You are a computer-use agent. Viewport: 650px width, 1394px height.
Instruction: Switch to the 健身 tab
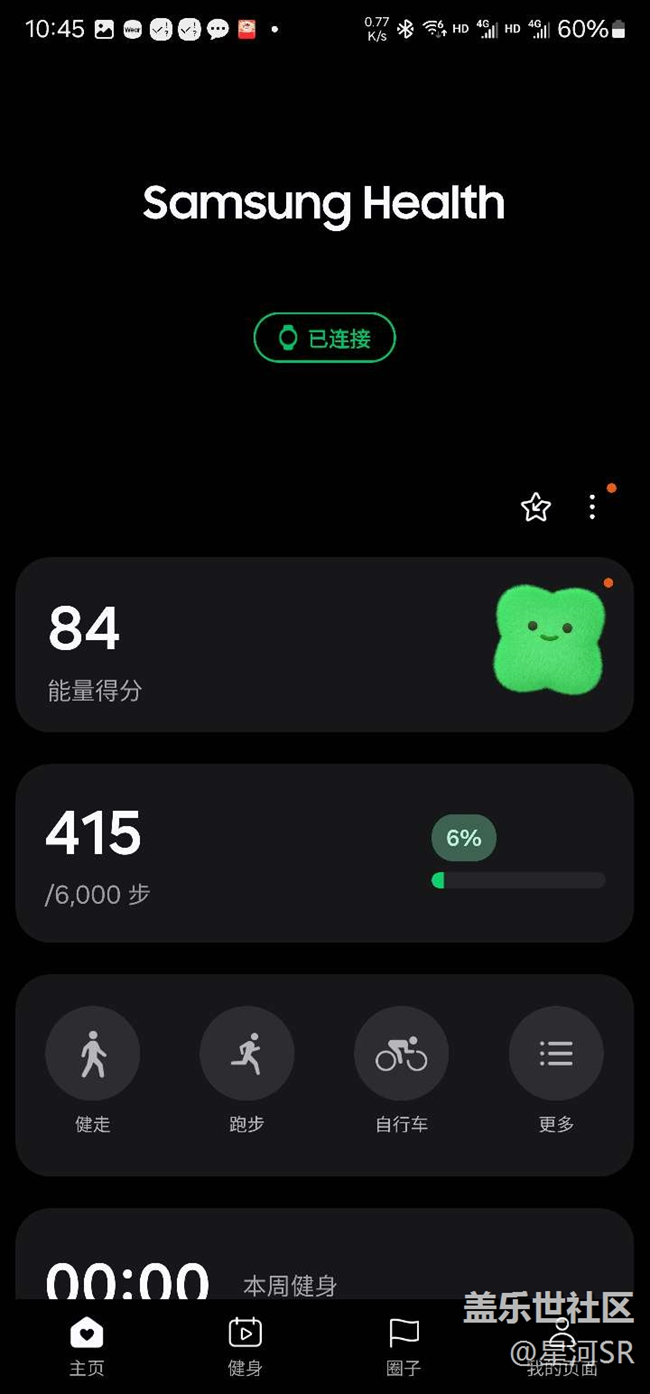click(x=245, y=1345)
